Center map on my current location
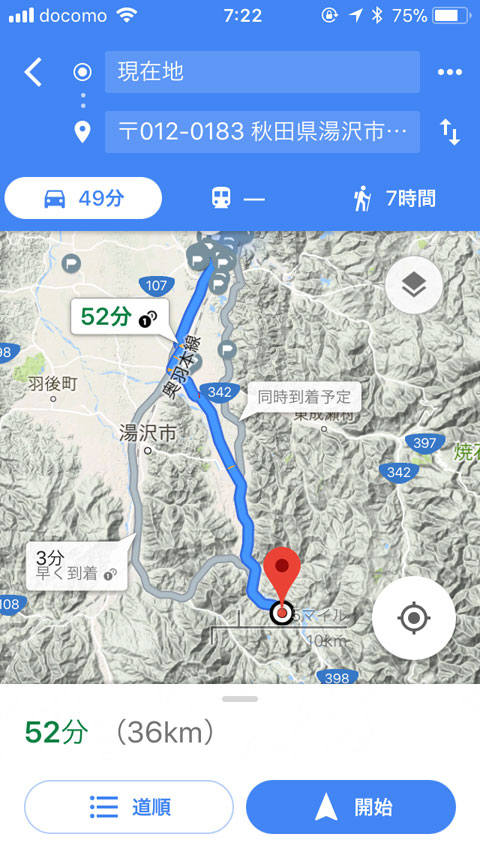Image resolution: width=480 pixels, height=852 pixels. click(414, 618)
